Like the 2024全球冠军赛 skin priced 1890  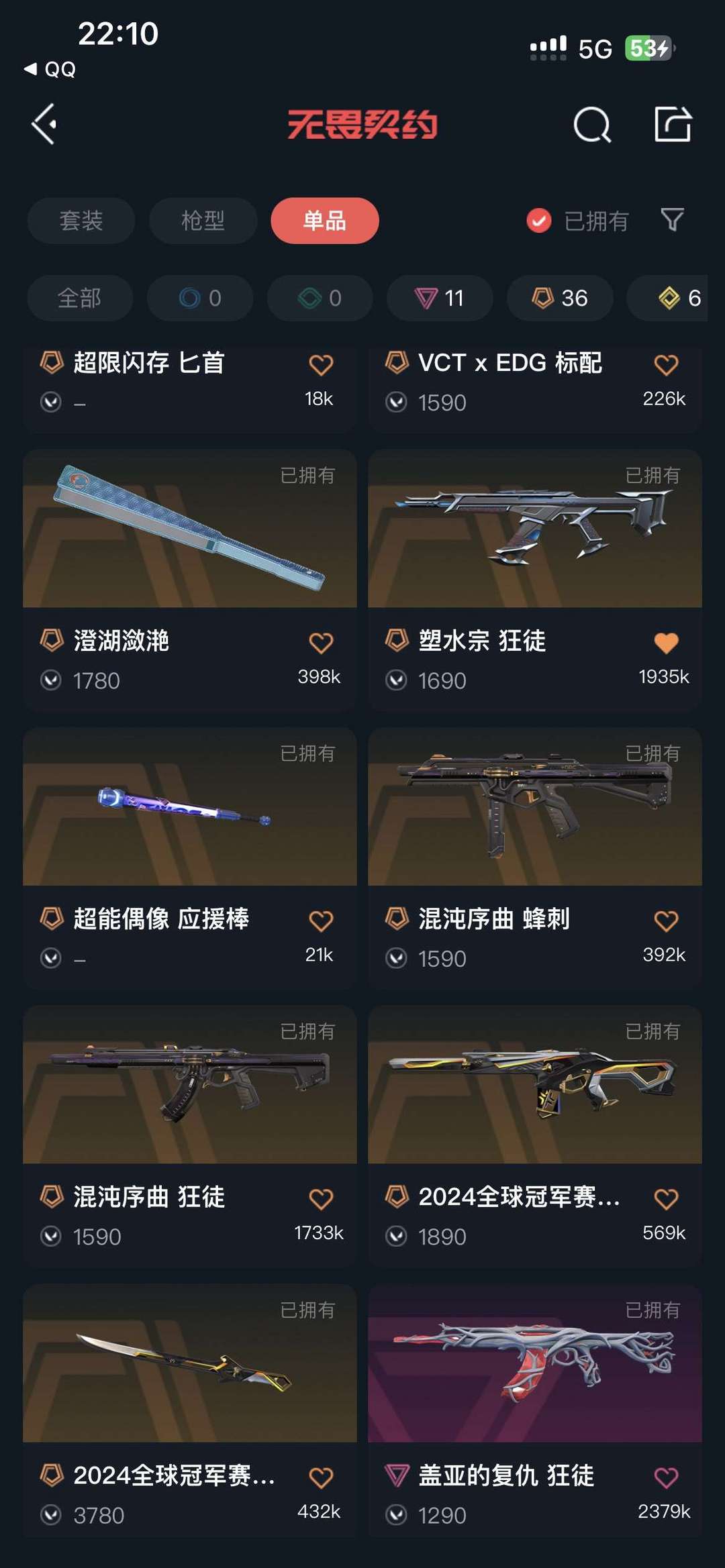pyautogui.click(x=666, y=1198)
